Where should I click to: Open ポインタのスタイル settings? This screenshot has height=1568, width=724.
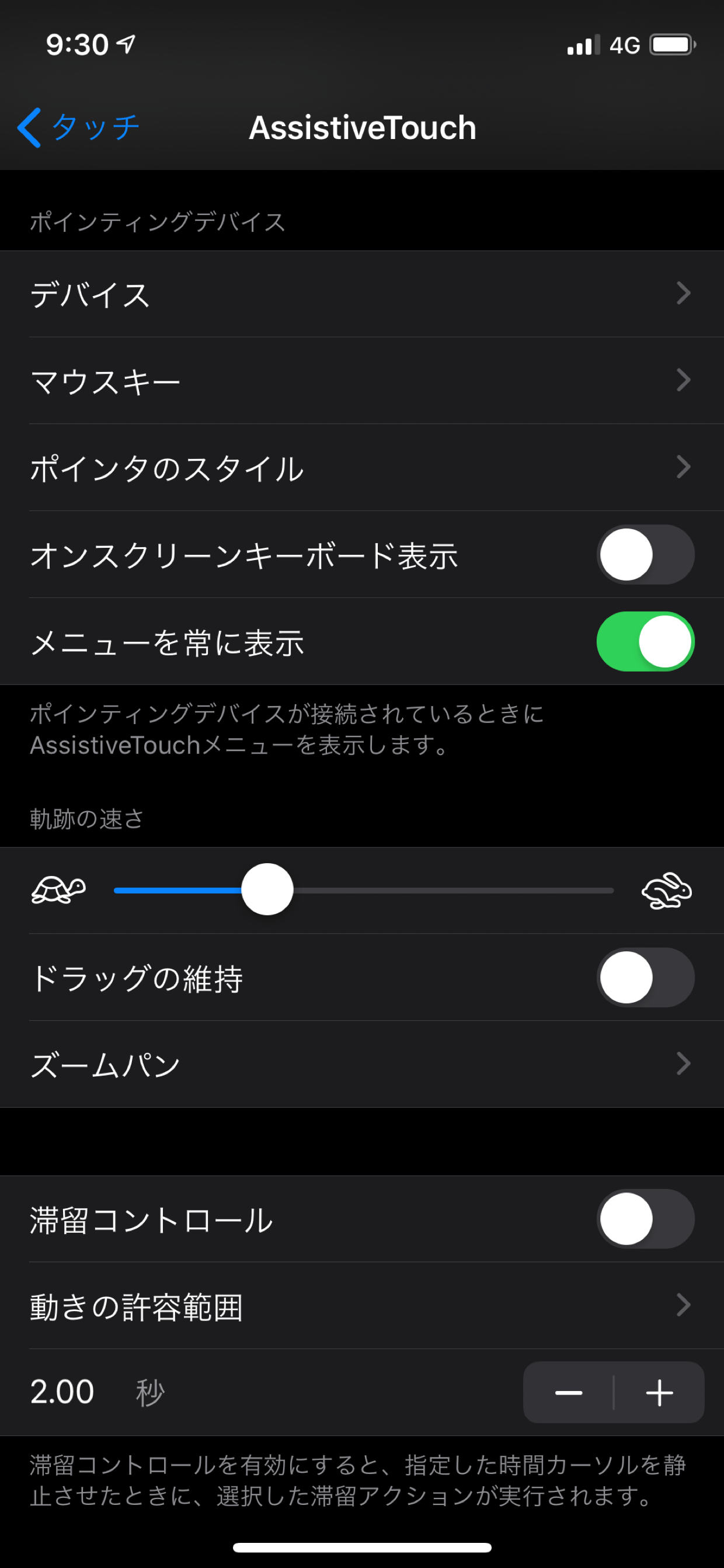click(362, 468)
